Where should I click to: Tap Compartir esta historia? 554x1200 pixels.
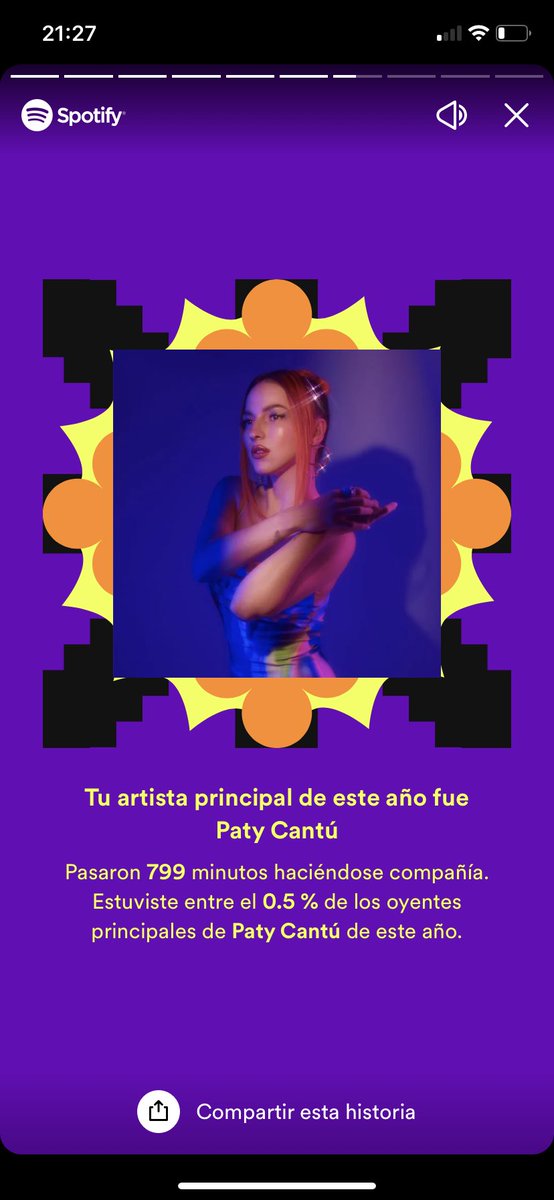[277, 1112]
